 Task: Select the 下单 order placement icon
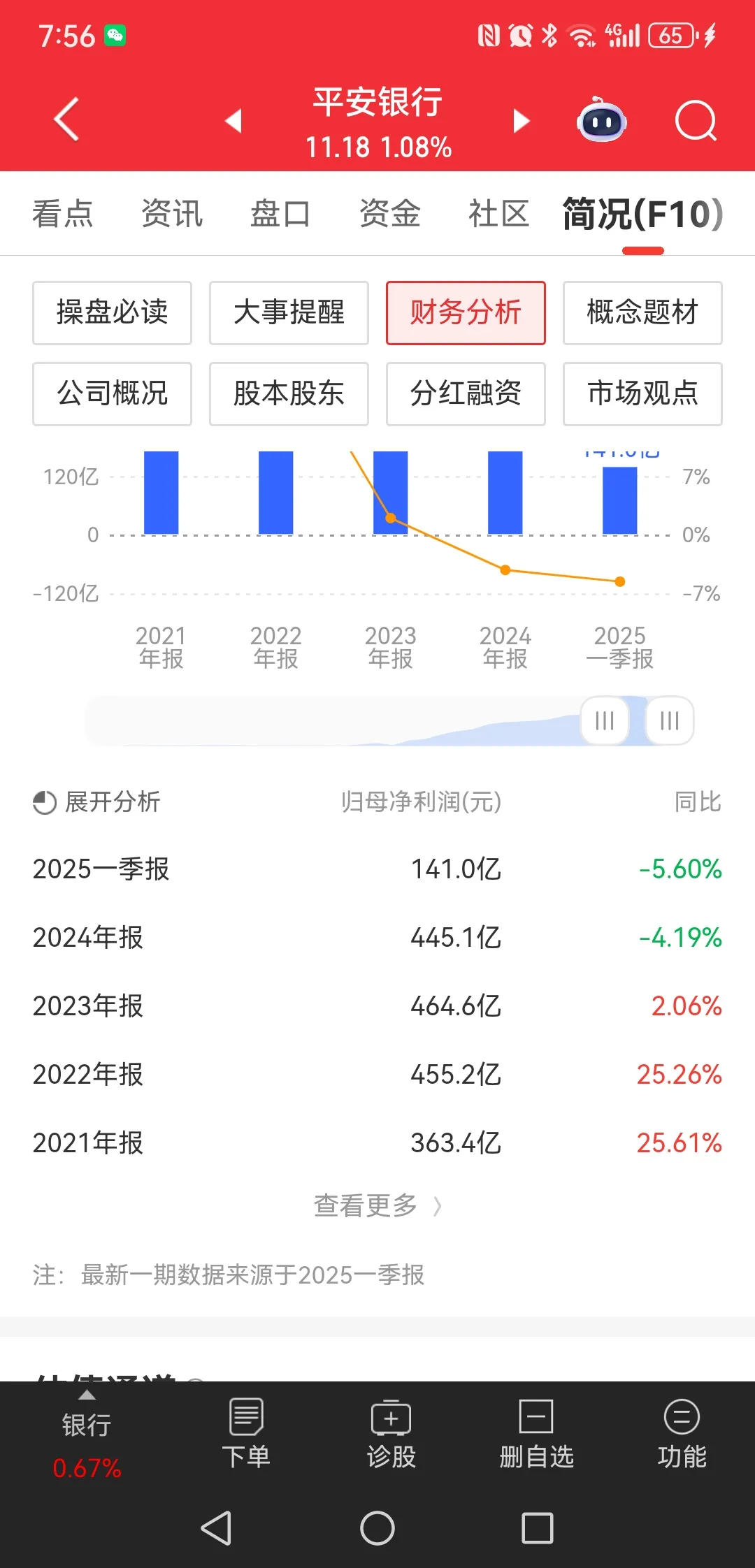click(246, 1432)
